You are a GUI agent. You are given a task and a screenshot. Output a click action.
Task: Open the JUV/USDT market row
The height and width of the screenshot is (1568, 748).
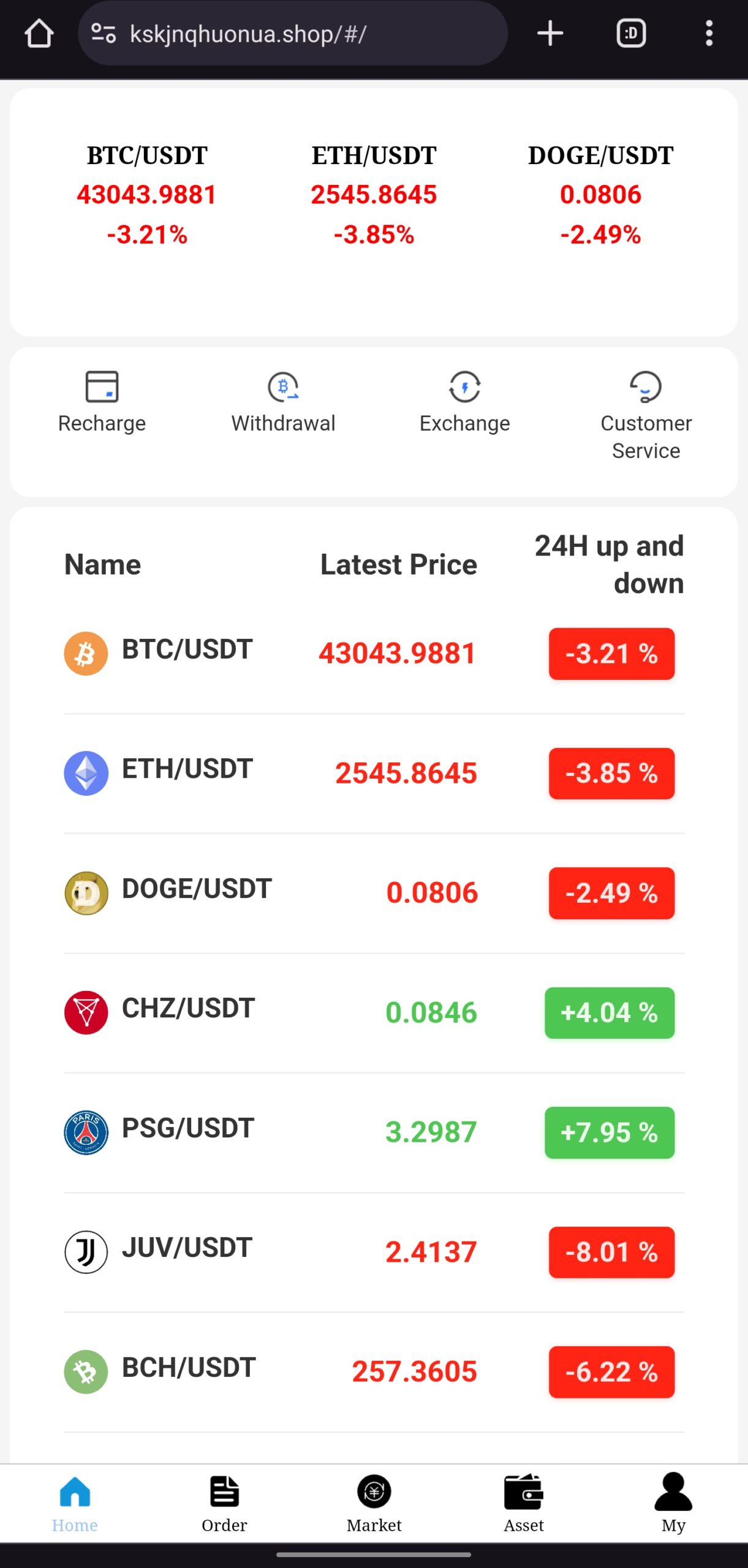coord(374,1252)
